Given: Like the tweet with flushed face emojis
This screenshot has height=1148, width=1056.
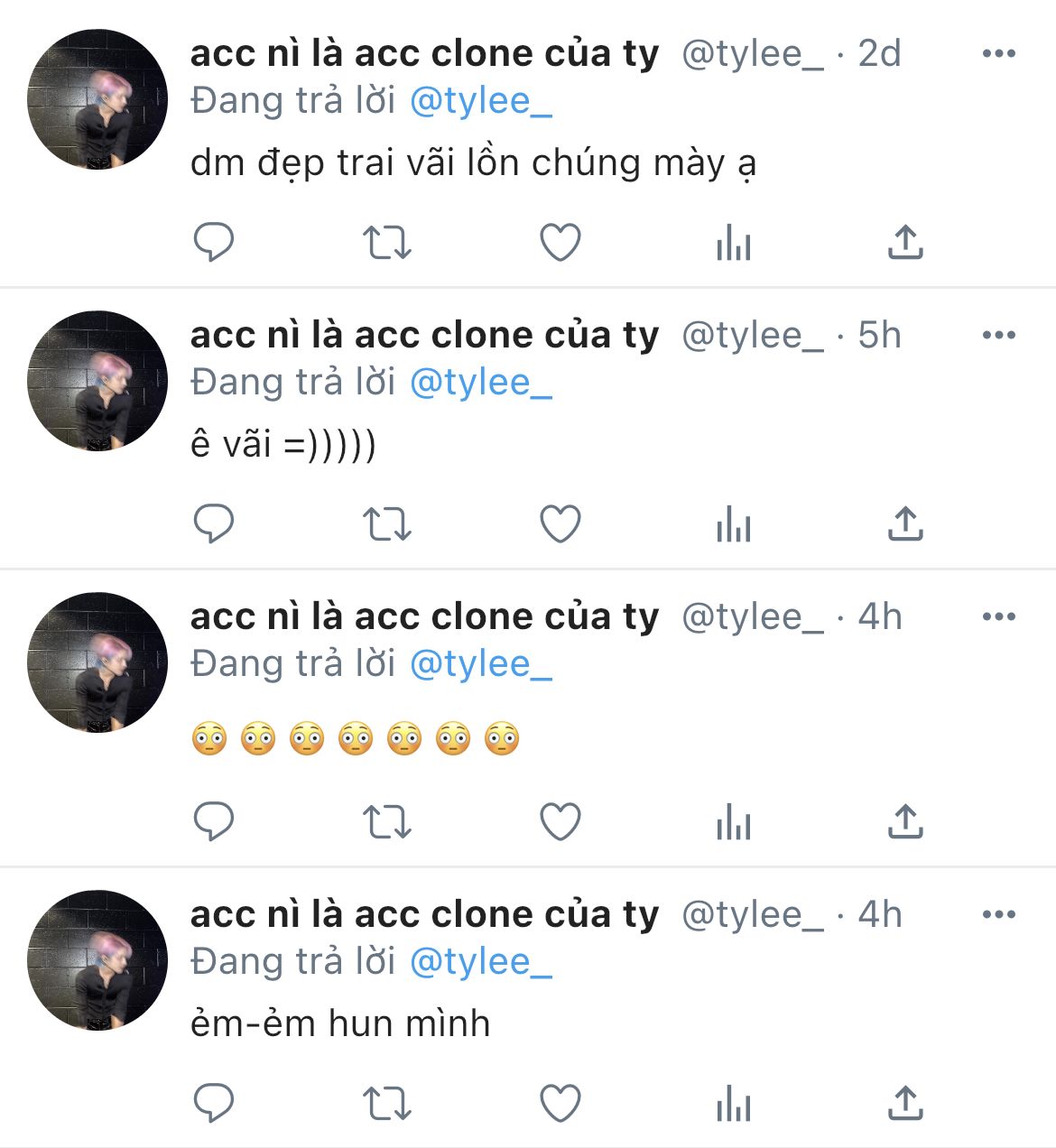Looking at the screenshot, I should tap(560, 822).
